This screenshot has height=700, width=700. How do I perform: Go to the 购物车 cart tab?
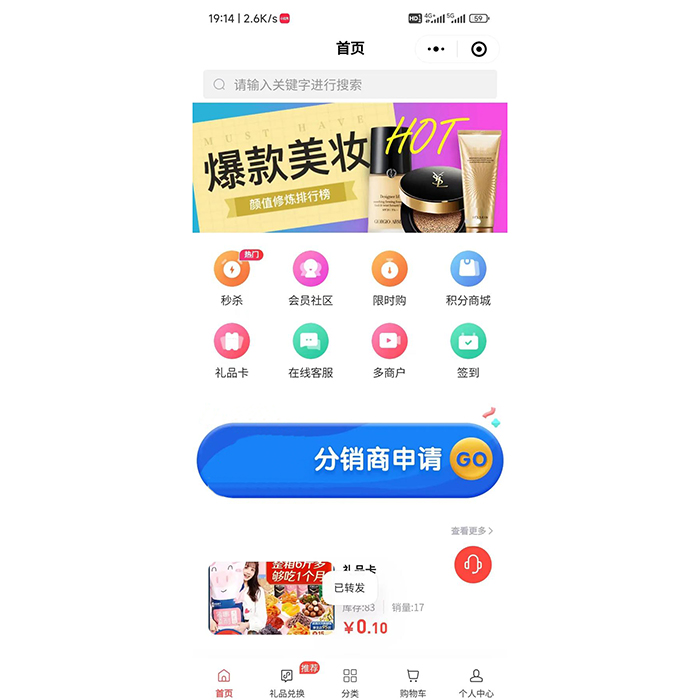(413, 682)
